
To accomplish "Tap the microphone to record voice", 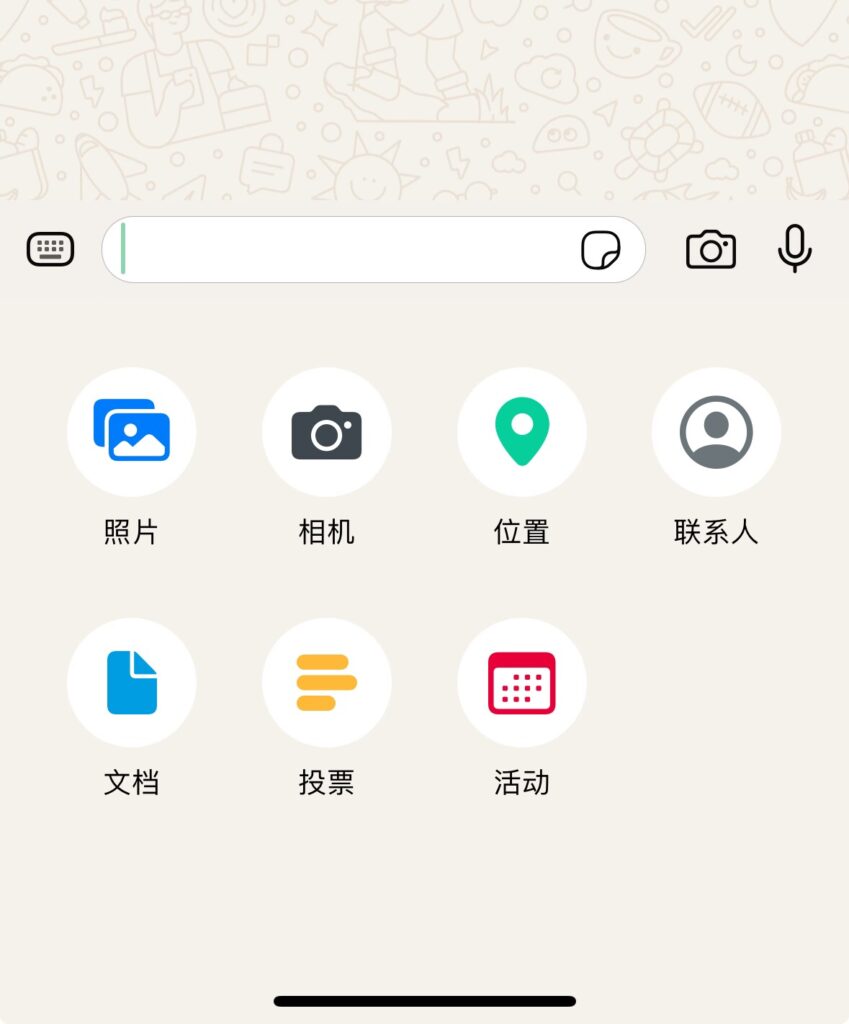I will (x=795, y=249).
